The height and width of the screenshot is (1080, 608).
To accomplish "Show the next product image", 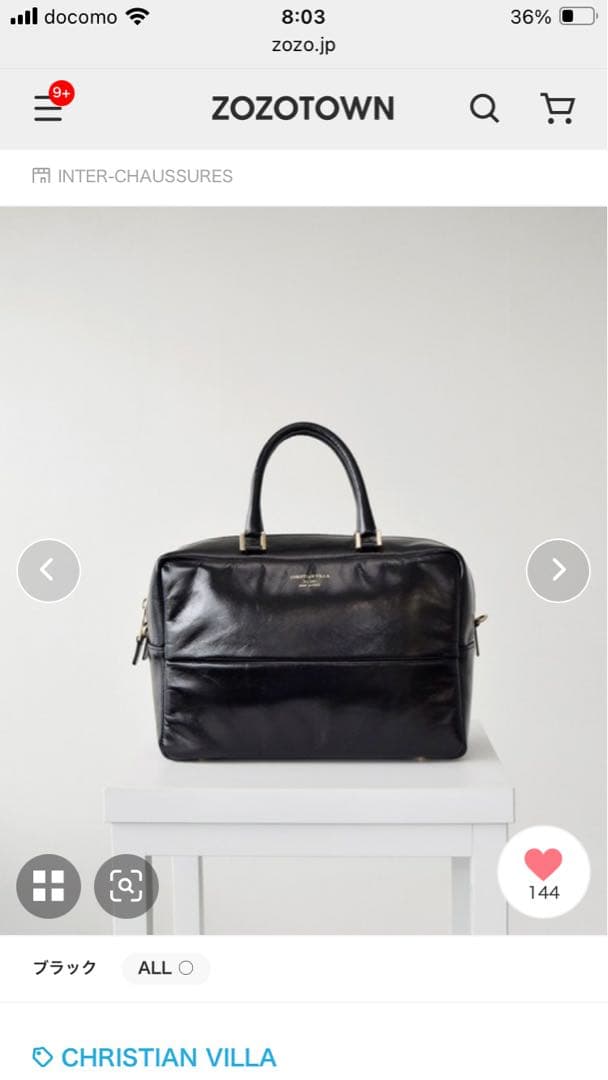I will point(558,570).
